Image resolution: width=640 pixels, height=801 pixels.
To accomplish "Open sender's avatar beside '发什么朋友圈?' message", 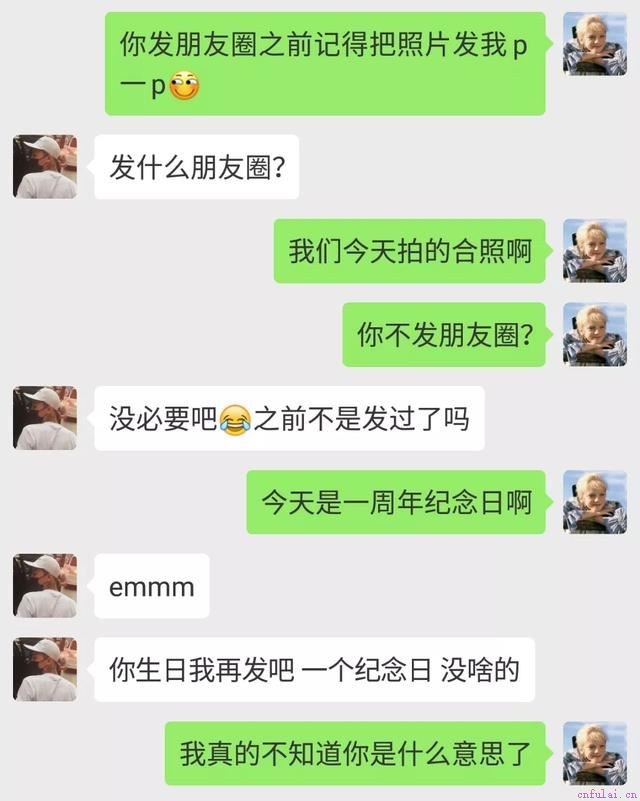I will tap(45, 166).
